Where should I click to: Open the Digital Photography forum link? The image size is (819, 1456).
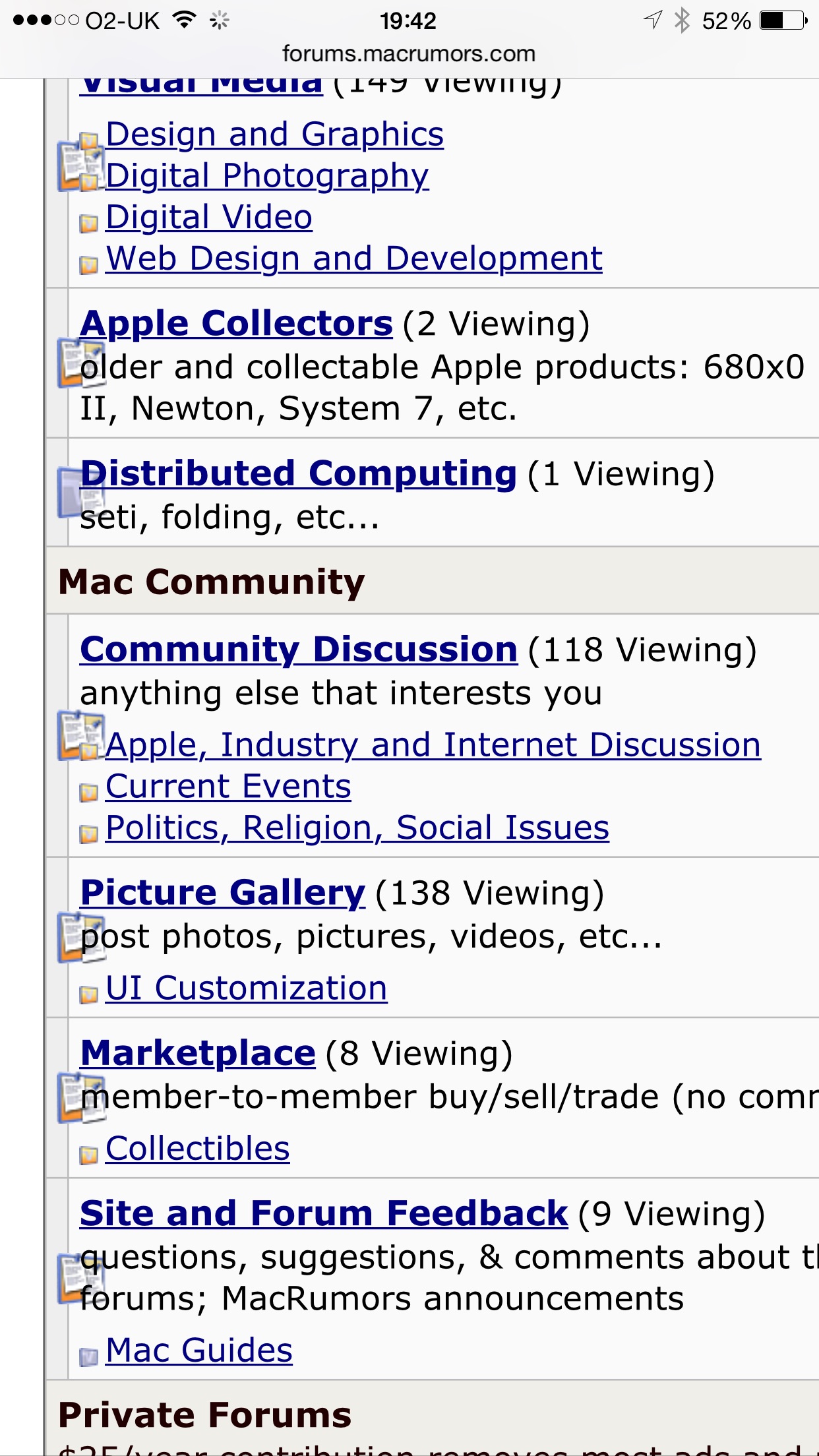[x=267, y=177]
